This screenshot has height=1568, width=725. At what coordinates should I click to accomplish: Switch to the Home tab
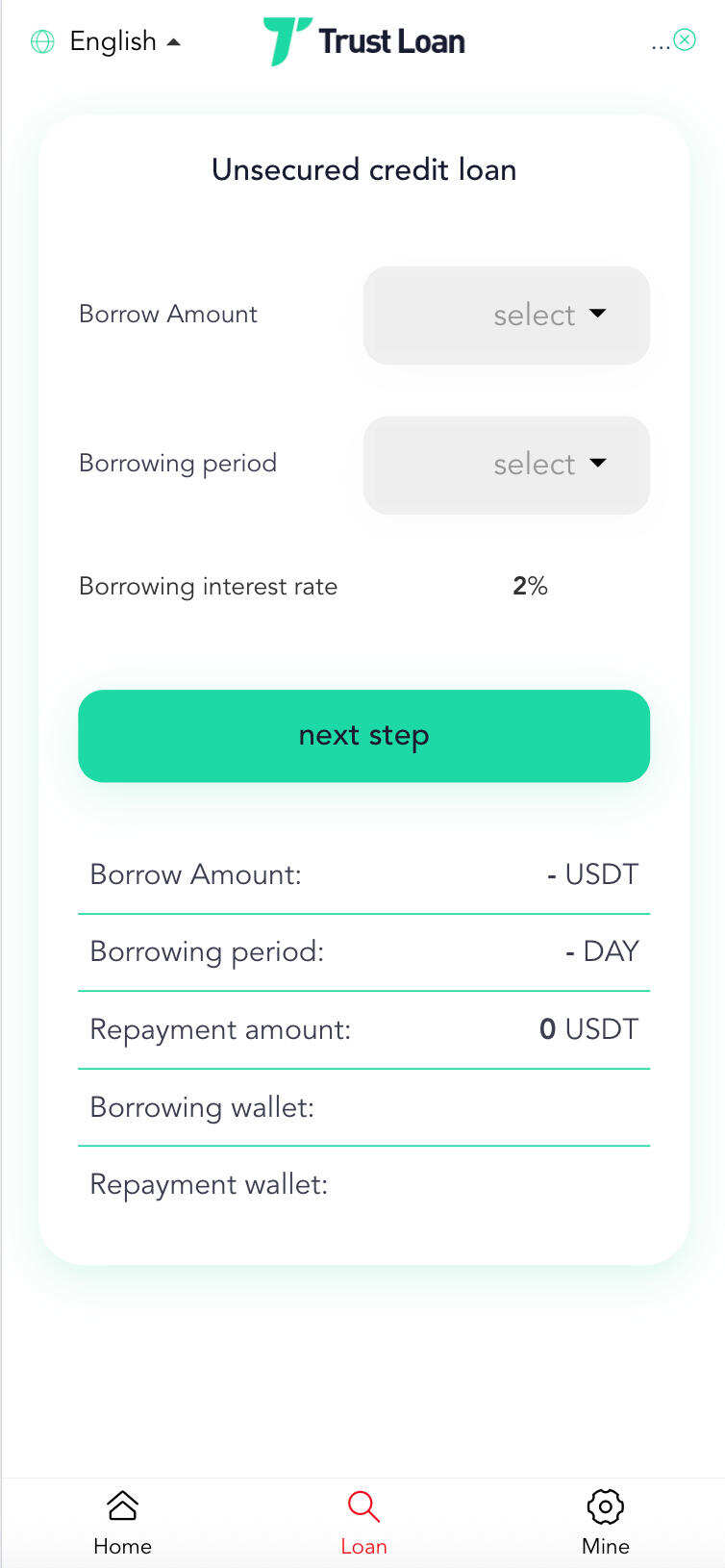pos(122,1520)
